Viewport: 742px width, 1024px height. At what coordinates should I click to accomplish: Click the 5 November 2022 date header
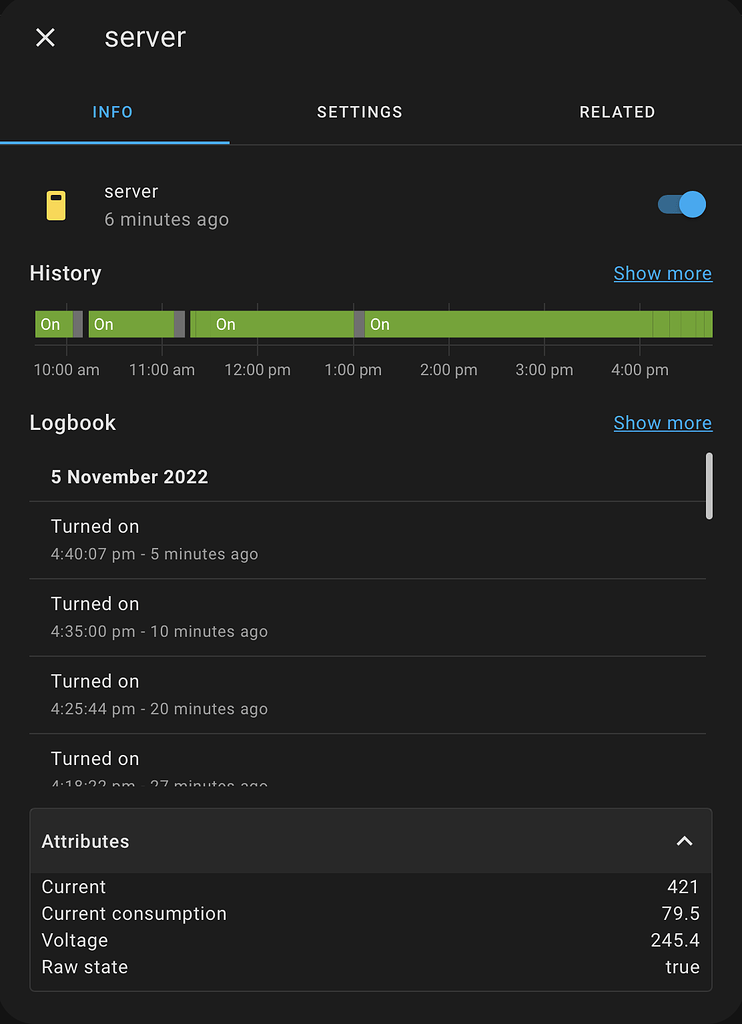click(129, 477)
